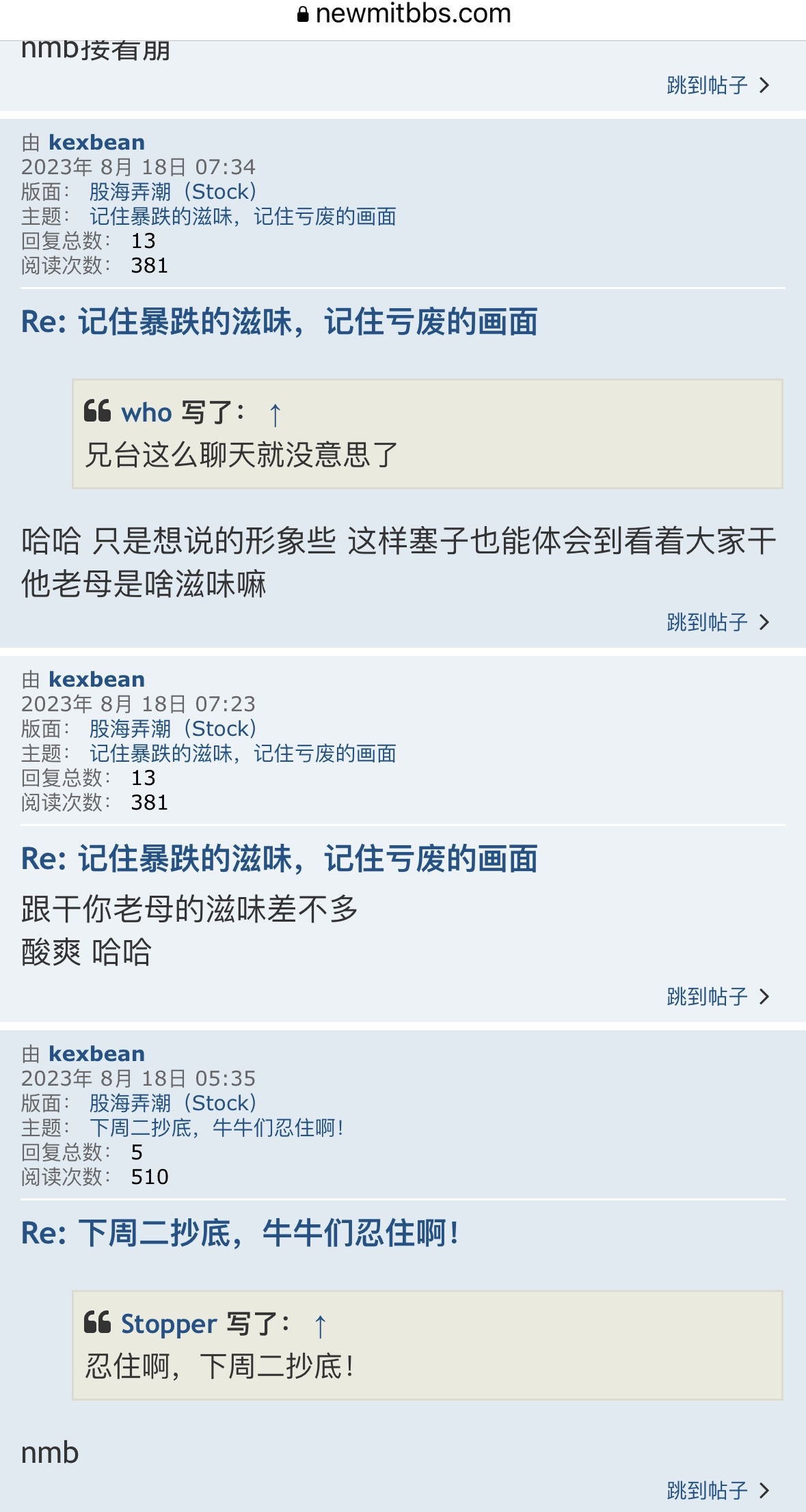806x1512 pixels.
Task: Open user who in the quote
Action: coord(146,413)
